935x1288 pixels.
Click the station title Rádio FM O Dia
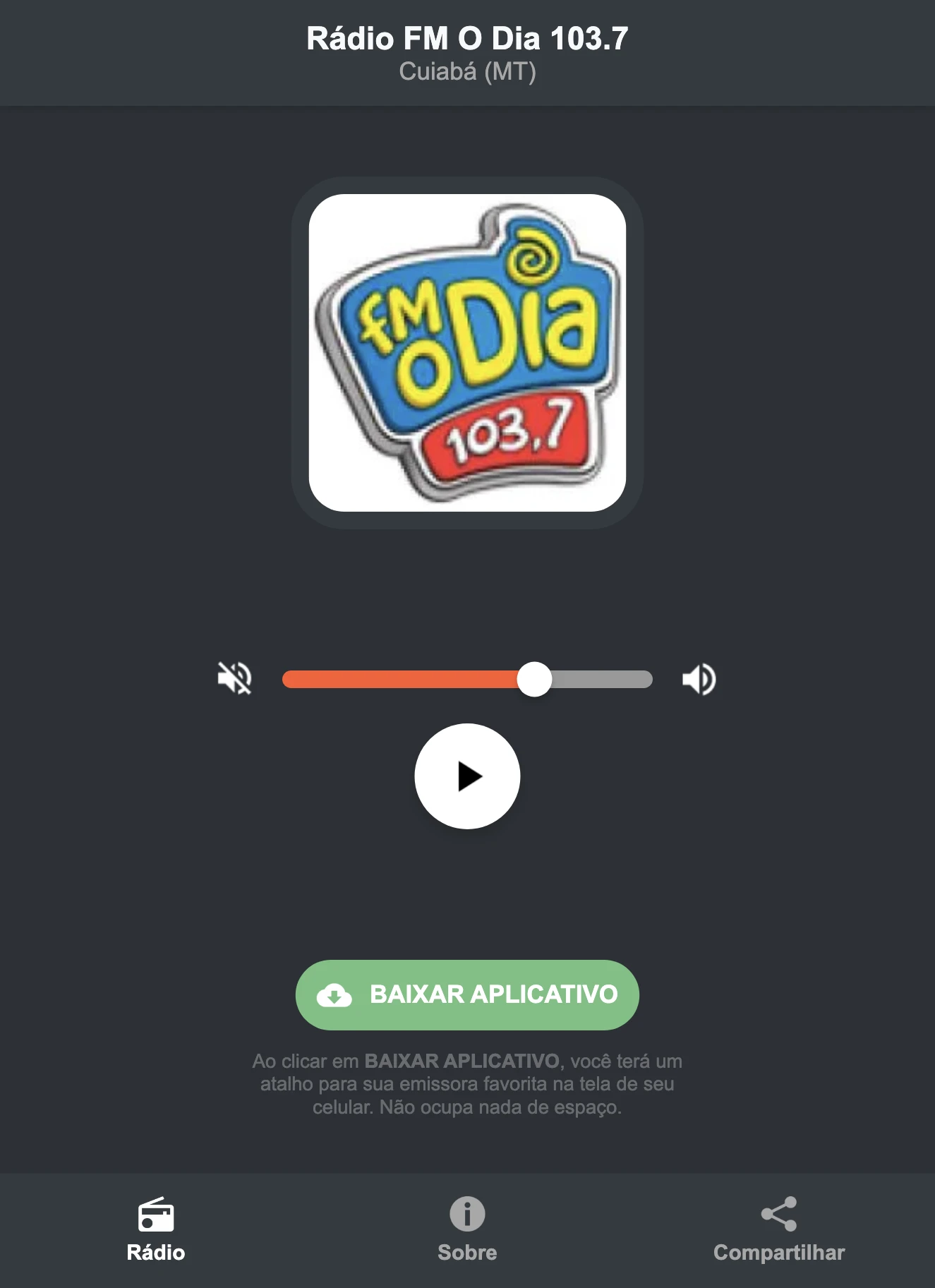coord(466,39)
